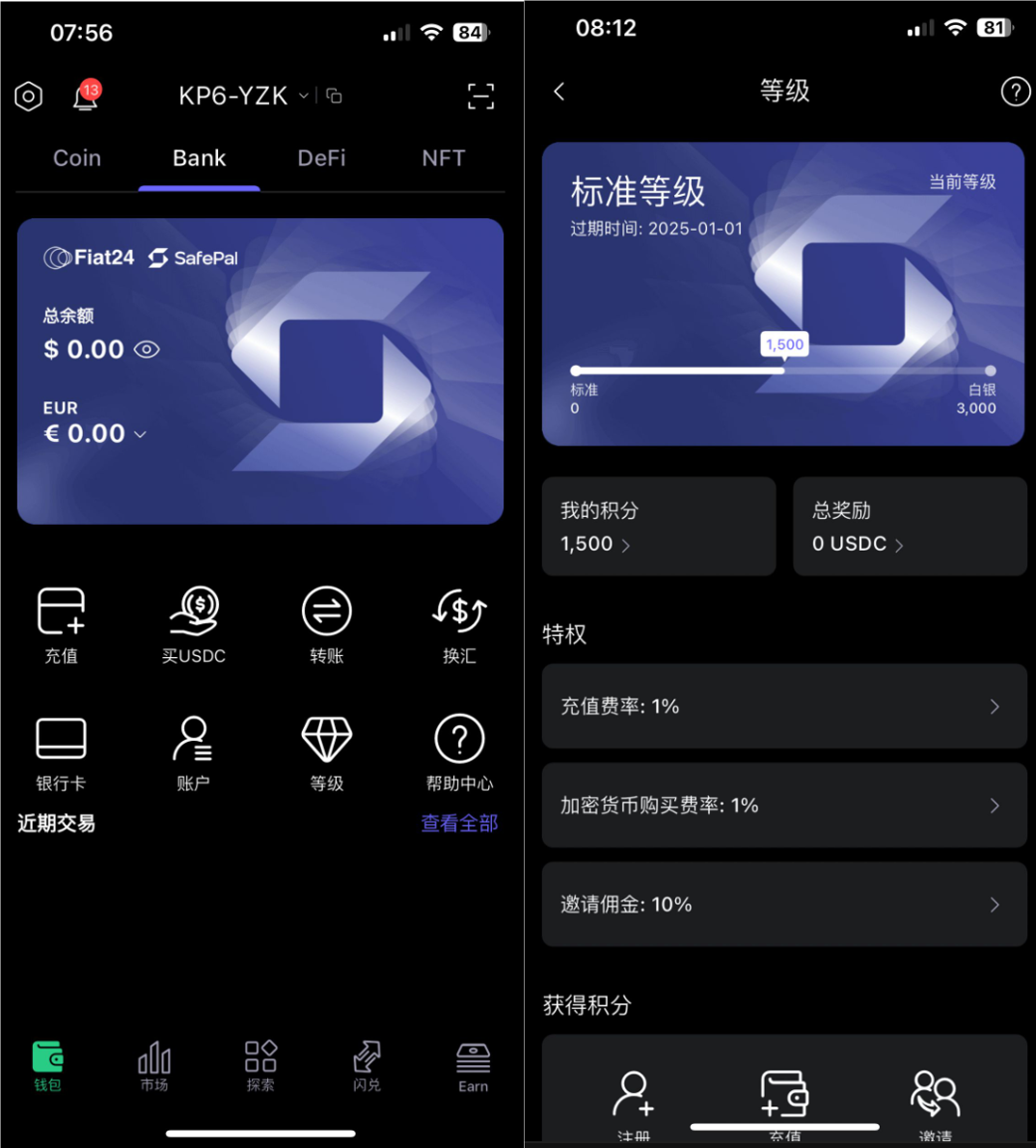Viewport: 1036px width, 1148px height.
Task: Switch to the Earn tab
Action: pos(473,1067)
